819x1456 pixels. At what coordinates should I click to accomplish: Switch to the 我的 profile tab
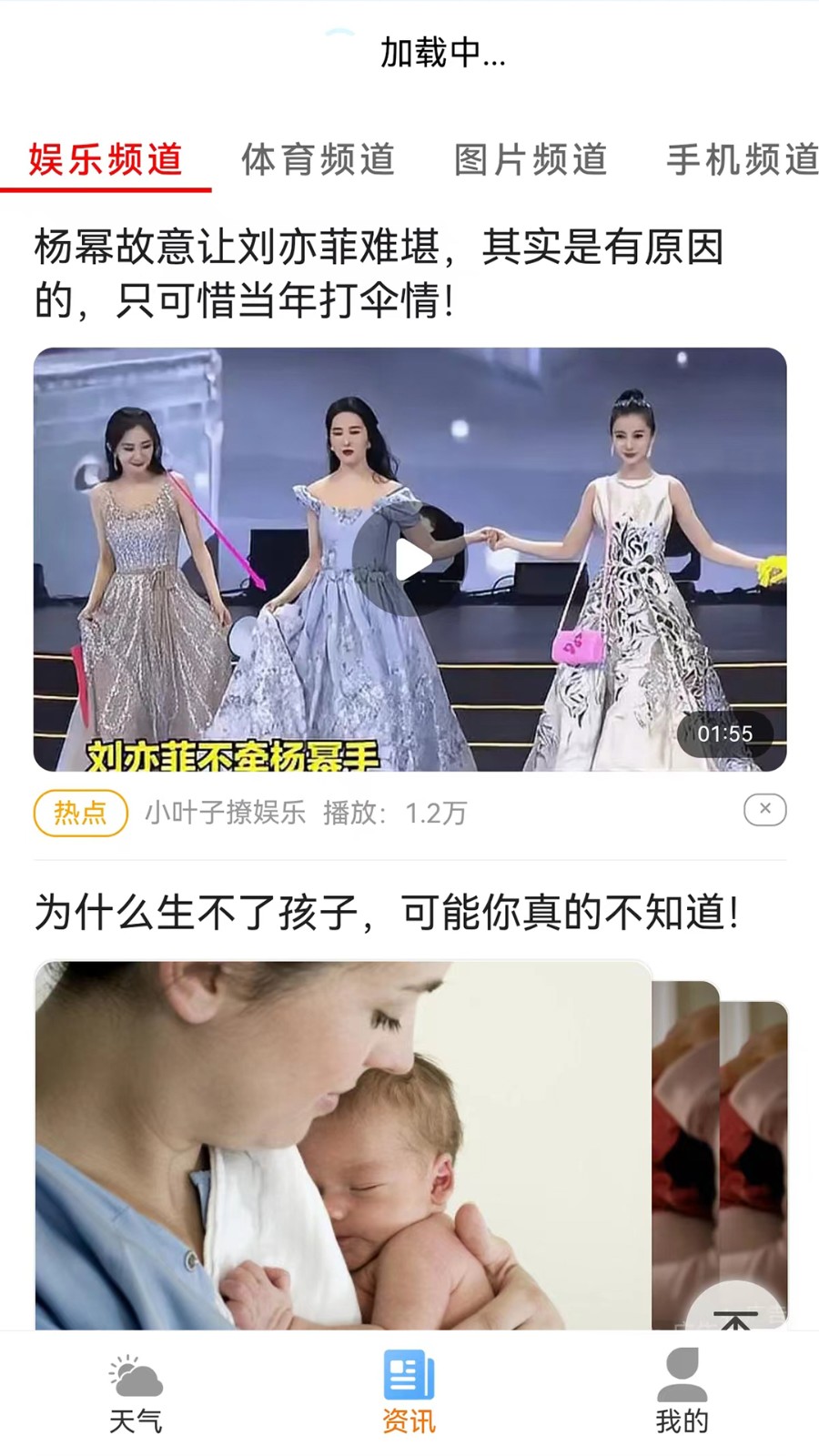point(682,1393)
